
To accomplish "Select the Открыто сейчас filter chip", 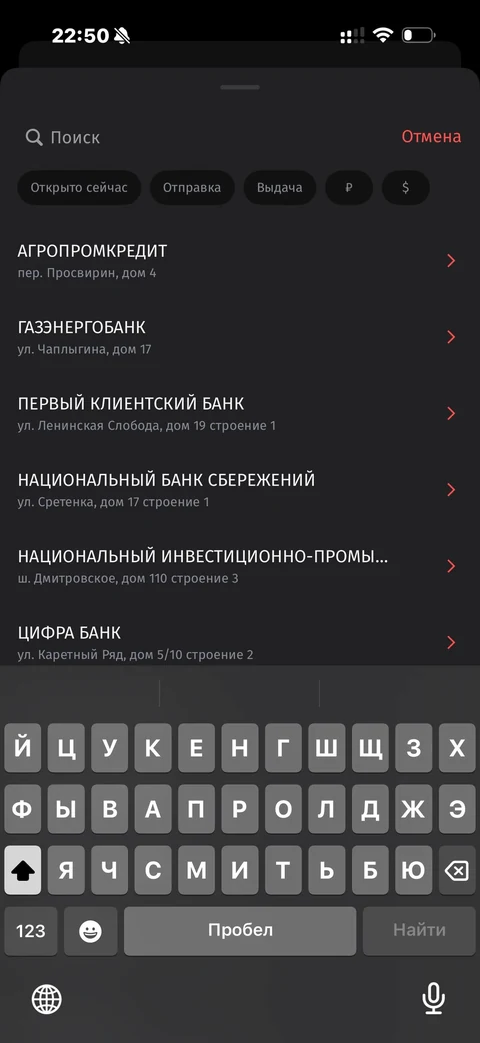I will (x=79, y=188).
